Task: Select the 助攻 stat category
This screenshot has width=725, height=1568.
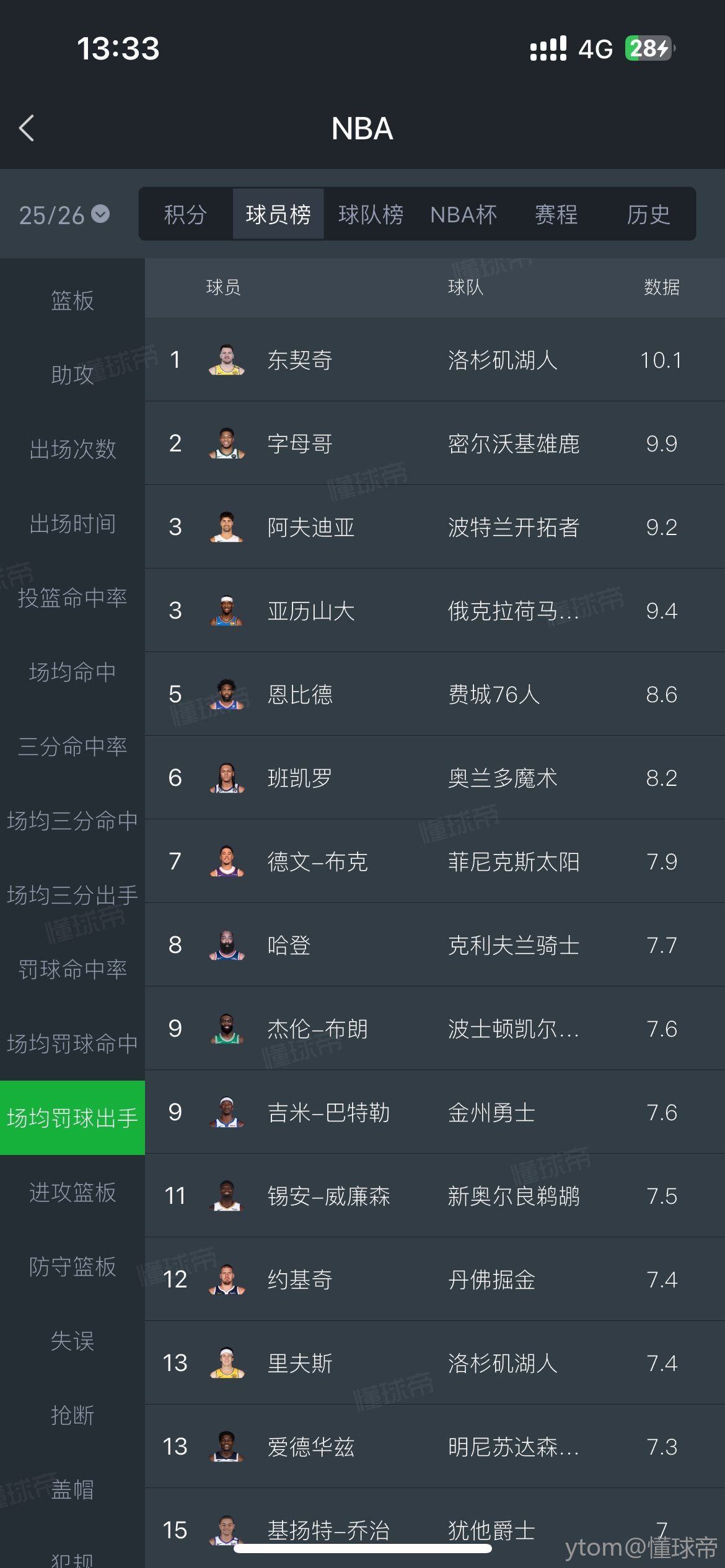Action: click(x=72, y=375)
